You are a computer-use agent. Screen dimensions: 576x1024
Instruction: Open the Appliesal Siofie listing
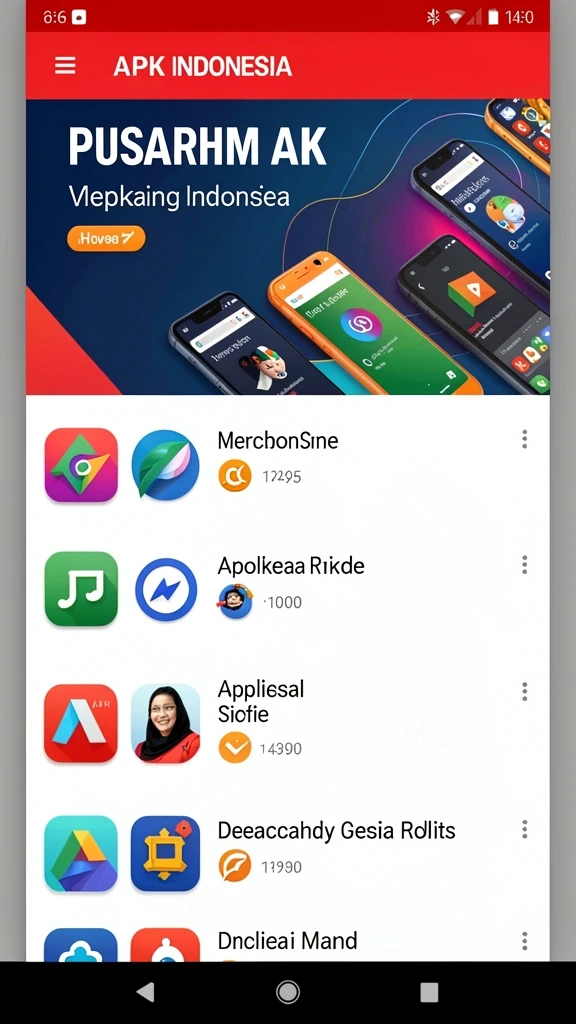(x=288, y=722)
